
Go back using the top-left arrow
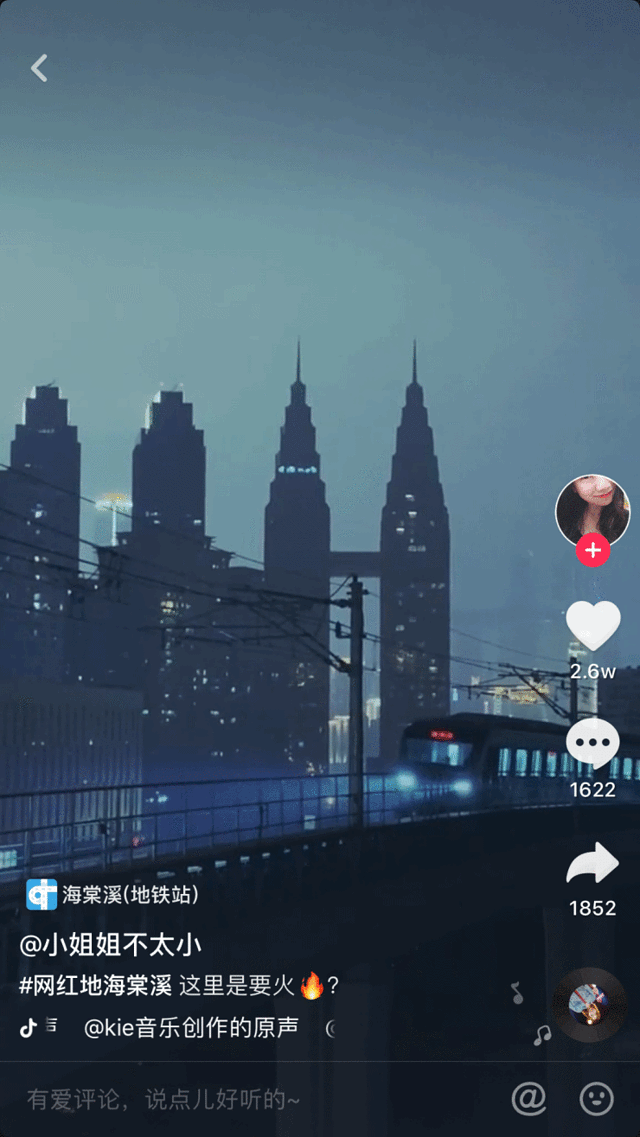pyautogui.click(x=39, y=68)
